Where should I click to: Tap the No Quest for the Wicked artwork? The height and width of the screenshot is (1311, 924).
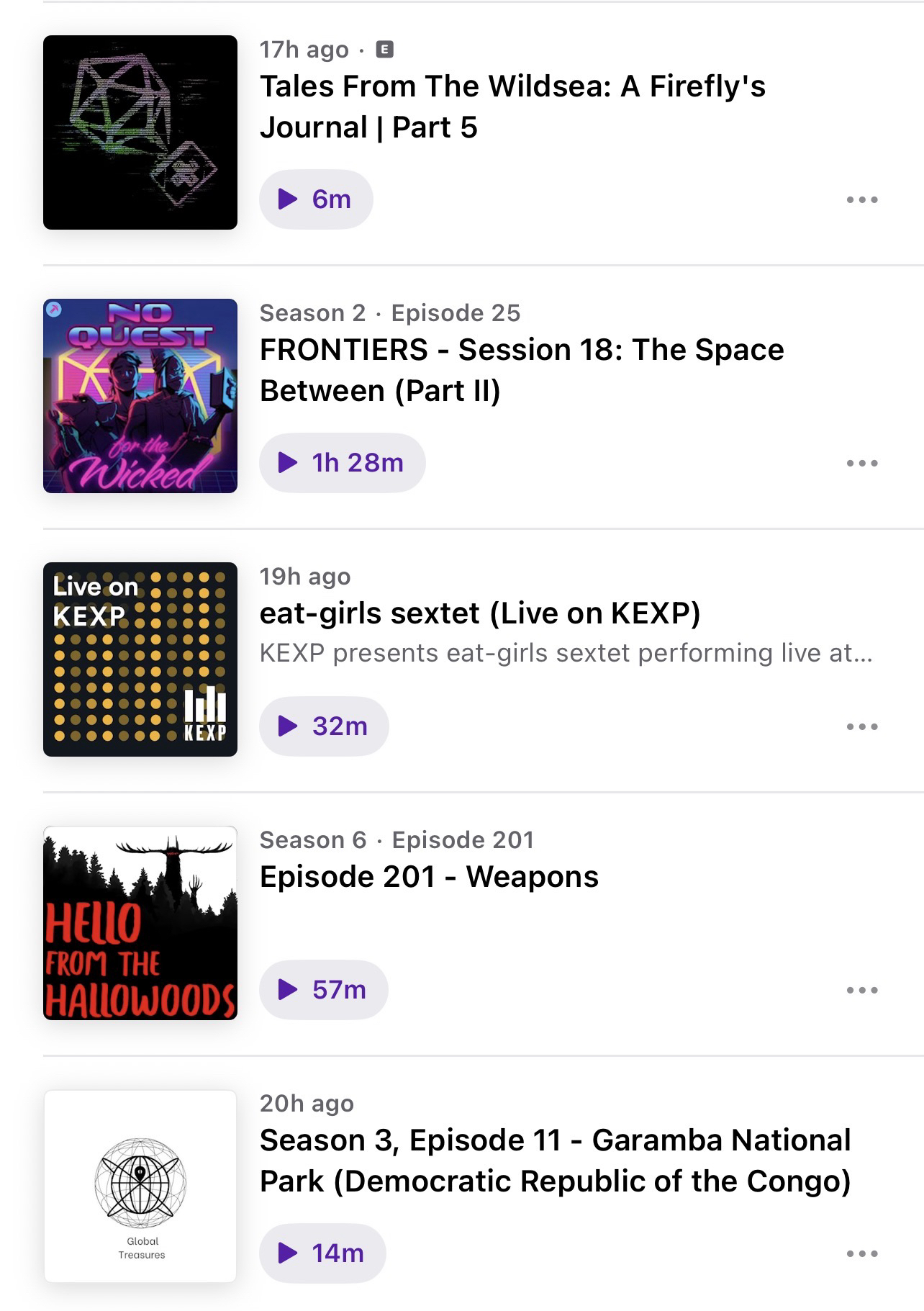140,396
